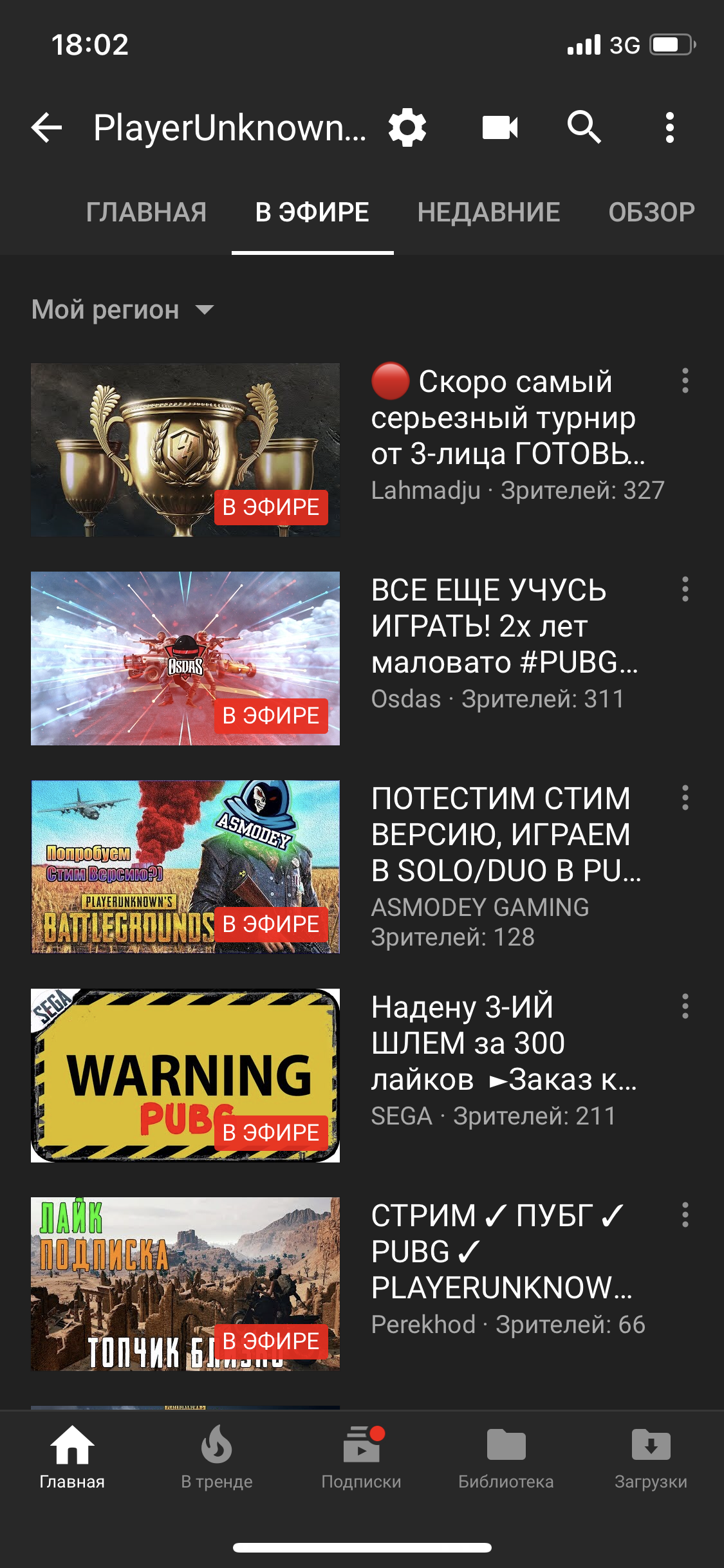Open the settings gear icon

(x=407, y=127)
